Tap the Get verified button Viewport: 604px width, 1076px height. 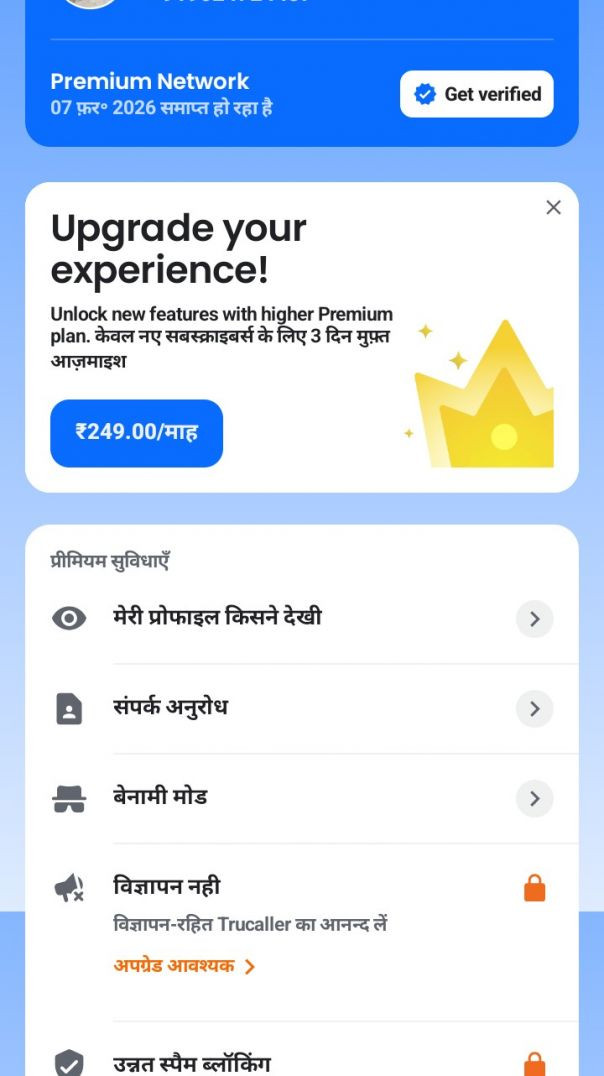[476, 94]
